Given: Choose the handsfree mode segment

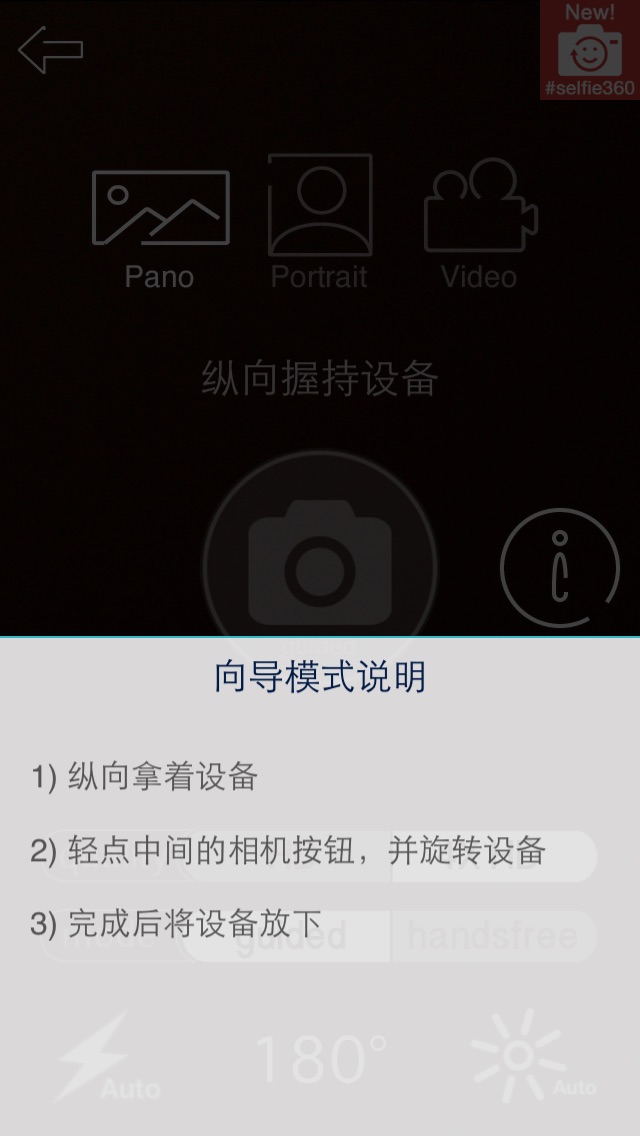Looking at the screenshot, I should (x=494, y=936).
